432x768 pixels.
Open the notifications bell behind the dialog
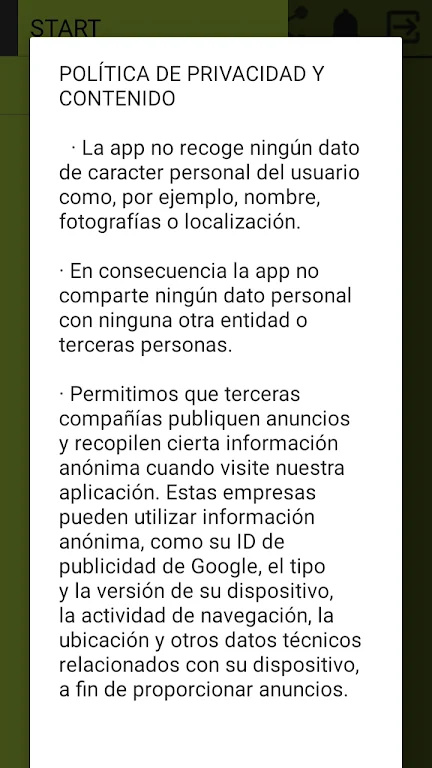coord(346,24)
